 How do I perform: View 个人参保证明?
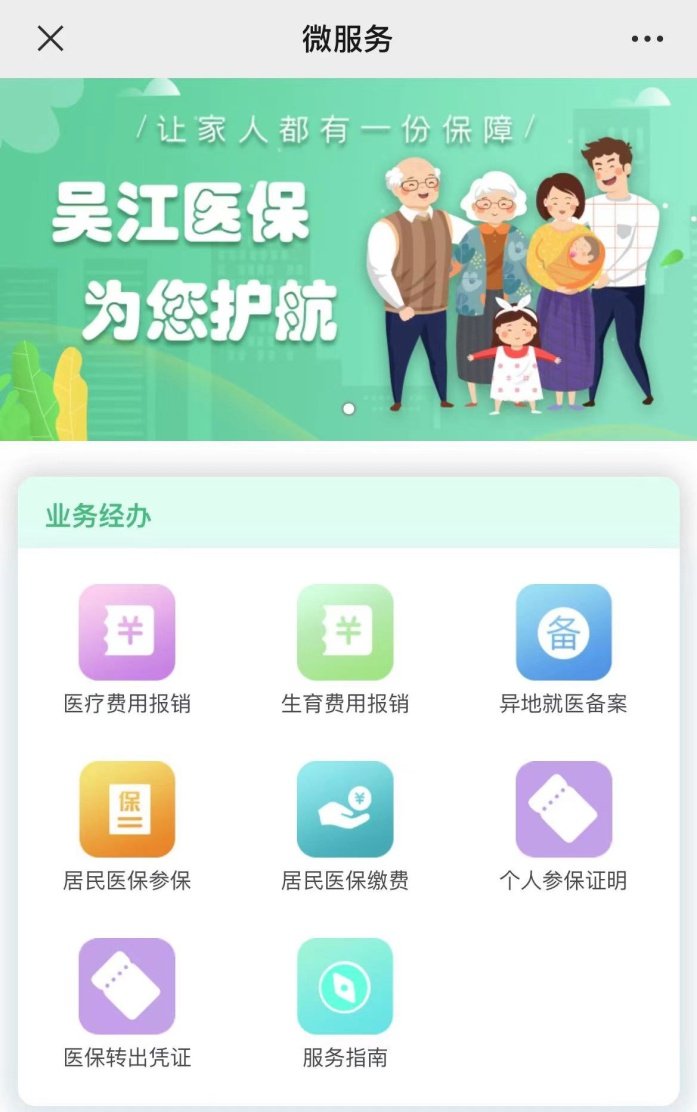563,809
